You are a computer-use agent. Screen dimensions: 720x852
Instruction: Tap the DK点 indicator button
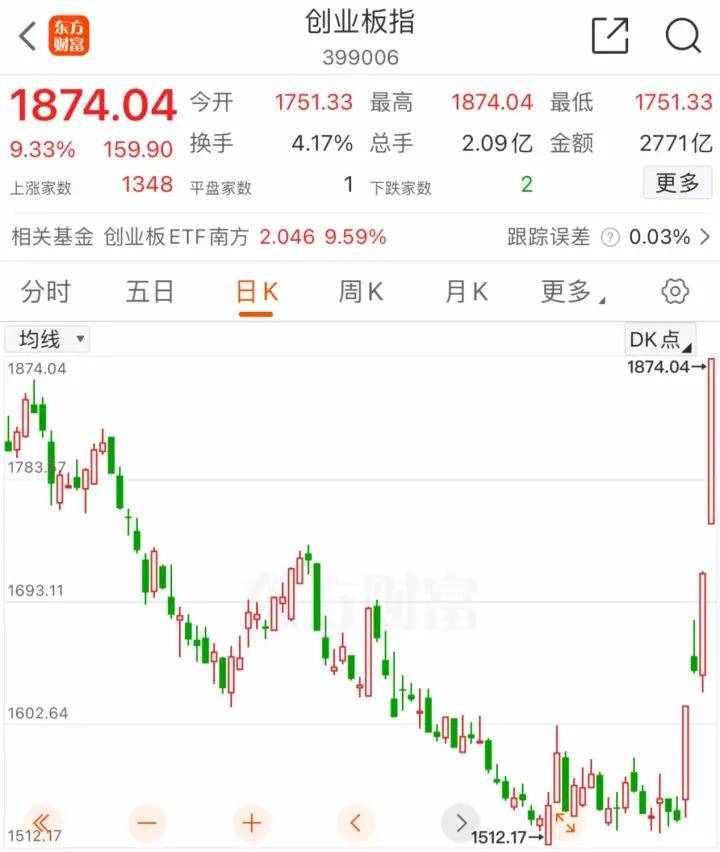point(659,339)
